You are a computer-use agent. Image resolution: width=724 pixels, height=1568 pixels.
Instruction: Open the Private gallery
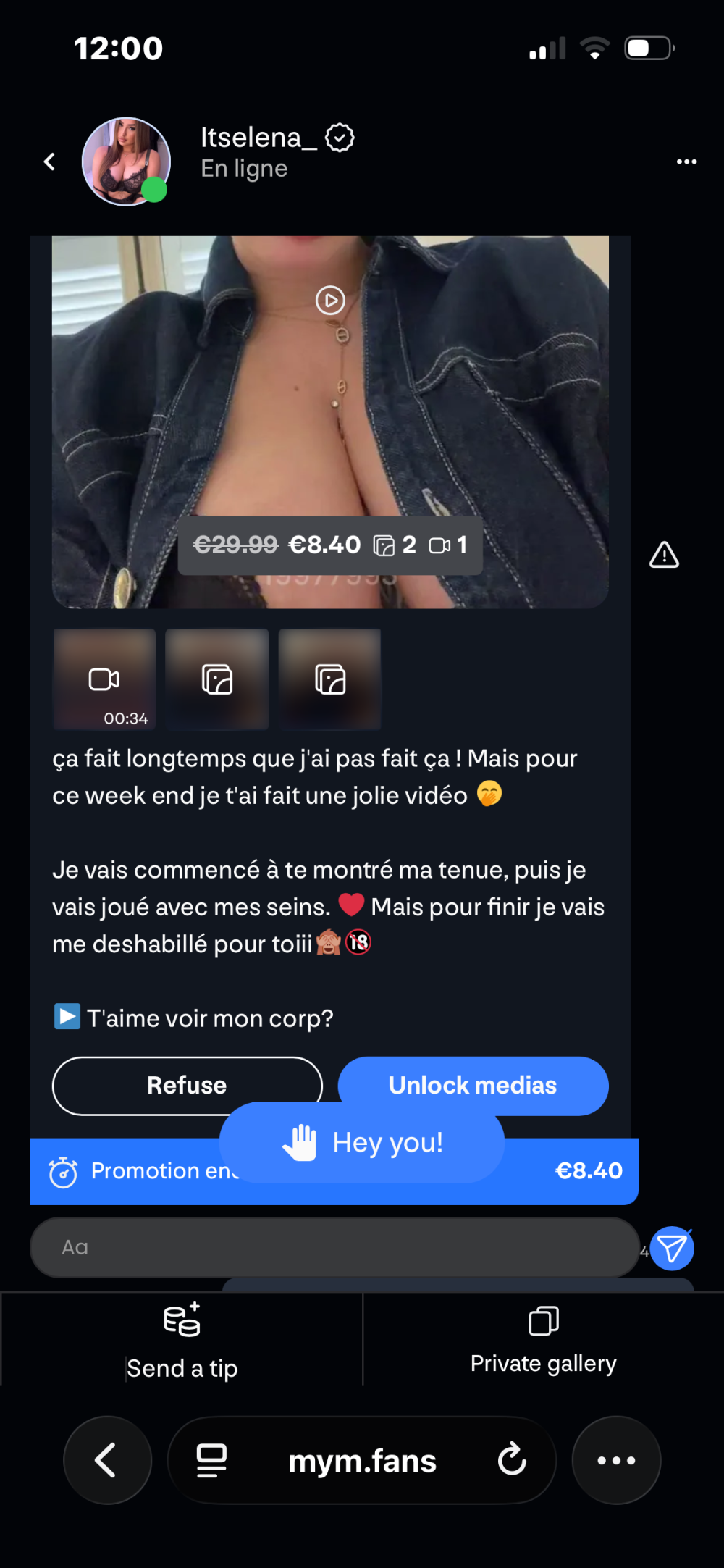(544, 1340)
